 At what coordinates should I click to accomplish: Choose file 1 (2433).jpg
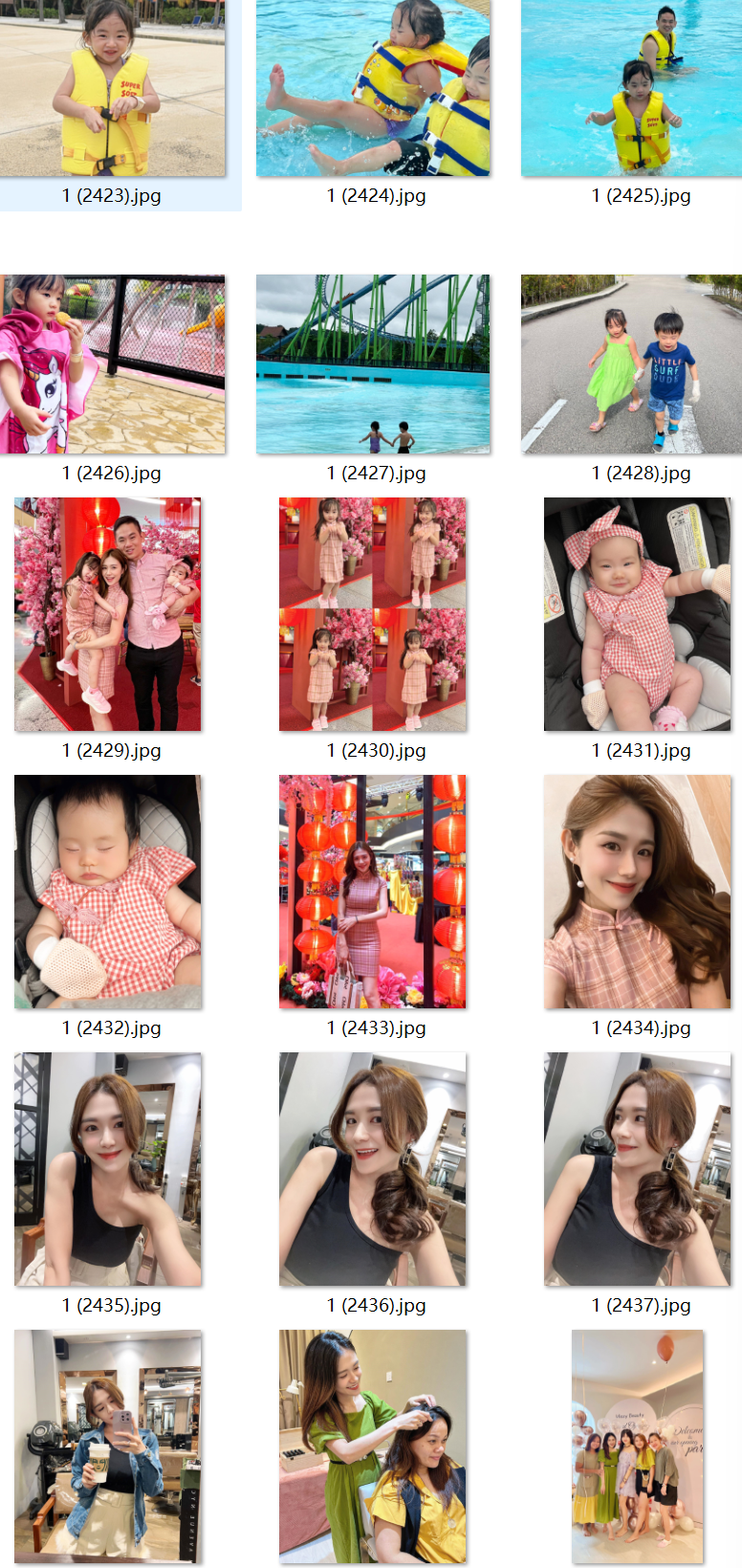pos(373,892)
